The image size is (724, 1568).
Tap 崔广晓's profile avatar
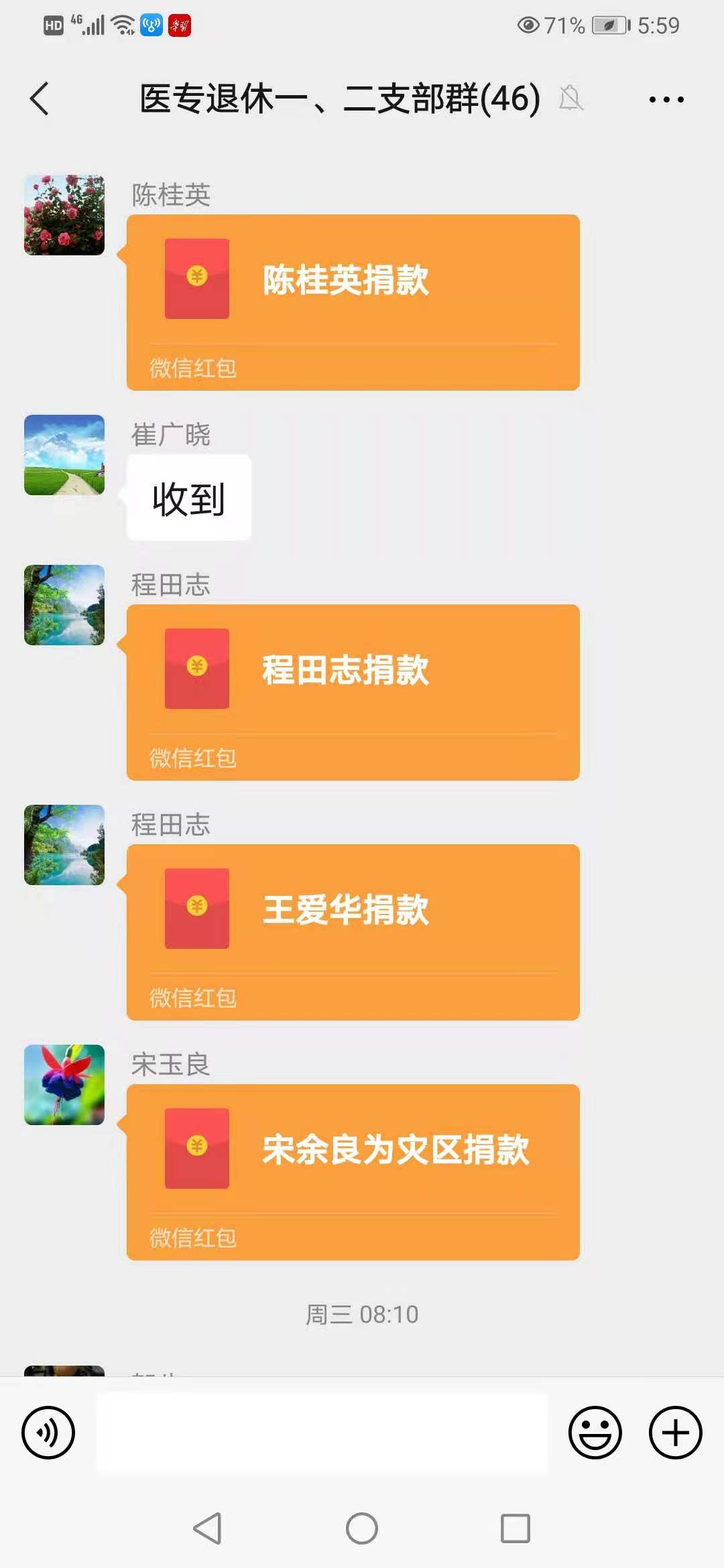(x=64, y=455)
